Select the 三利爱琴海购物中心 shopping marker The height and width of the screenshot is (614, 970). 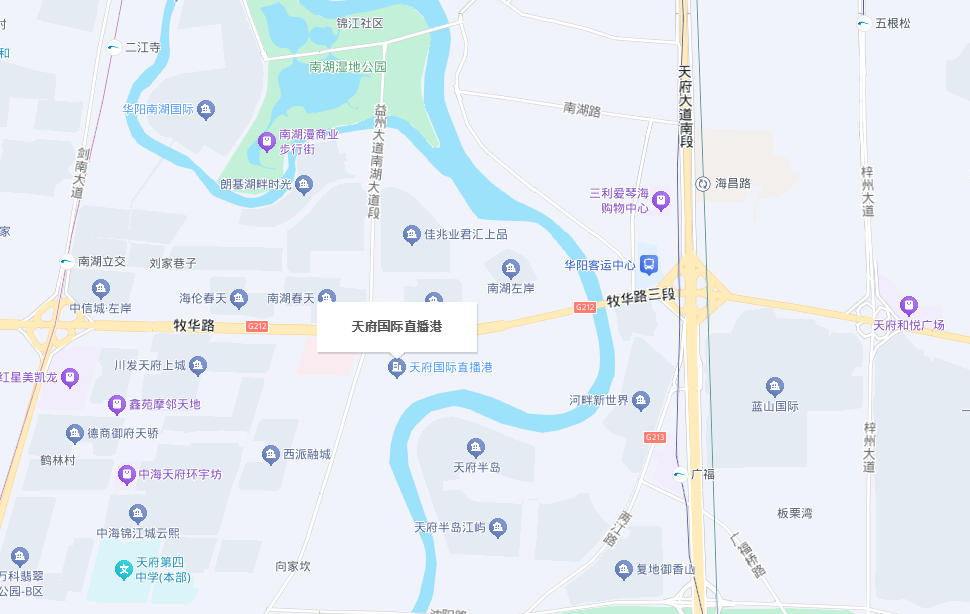[661, 202]
